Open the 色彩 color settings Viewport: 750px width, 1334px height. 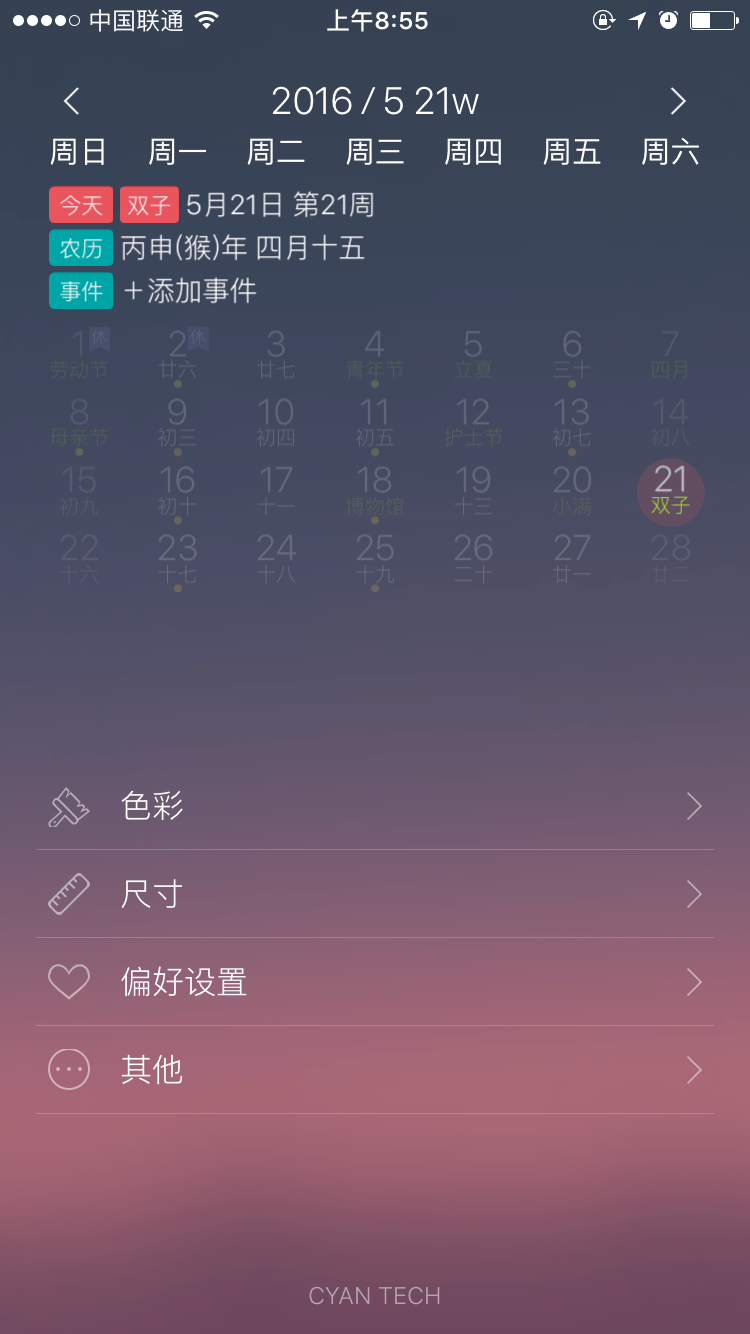(375, 806)
